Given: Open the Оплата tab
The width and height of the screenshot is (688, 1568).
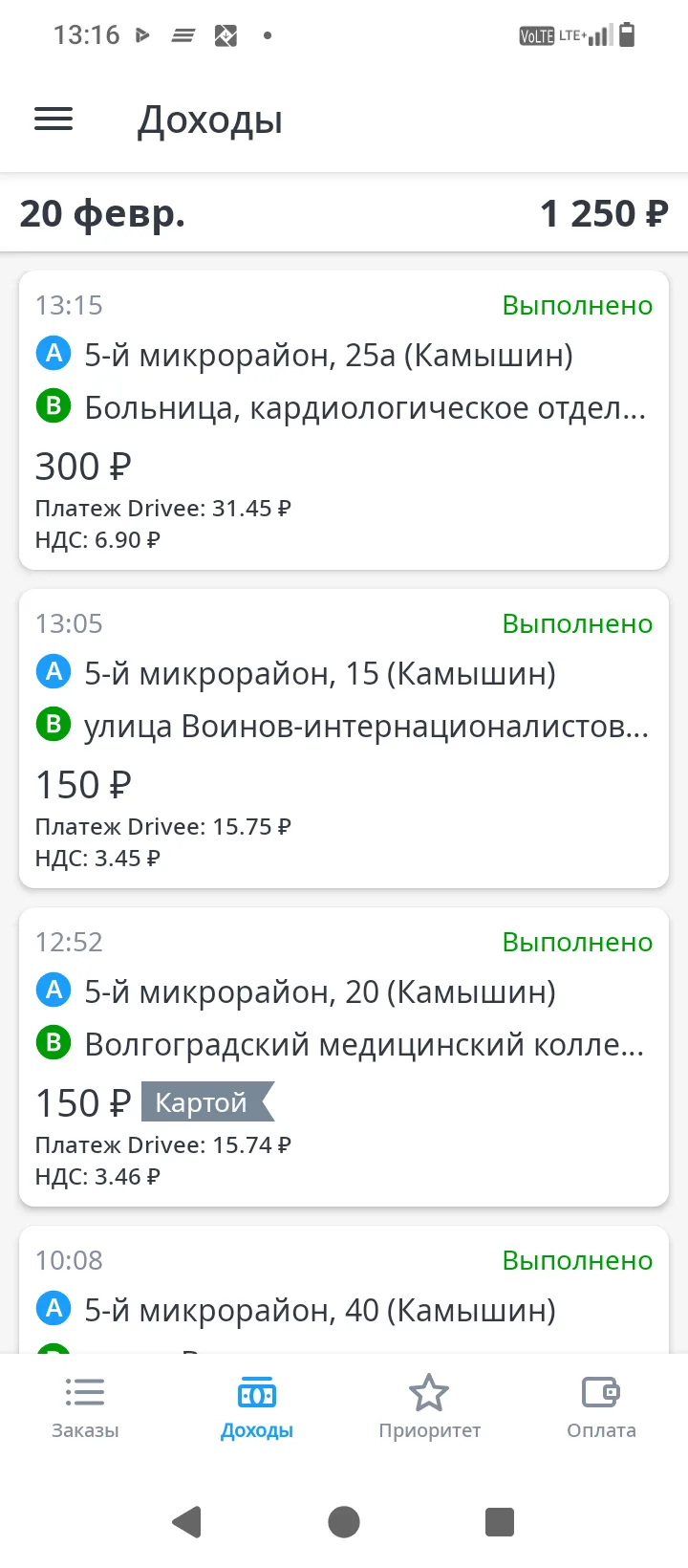Looking at the screenshot, I should tap(601, 1407).
